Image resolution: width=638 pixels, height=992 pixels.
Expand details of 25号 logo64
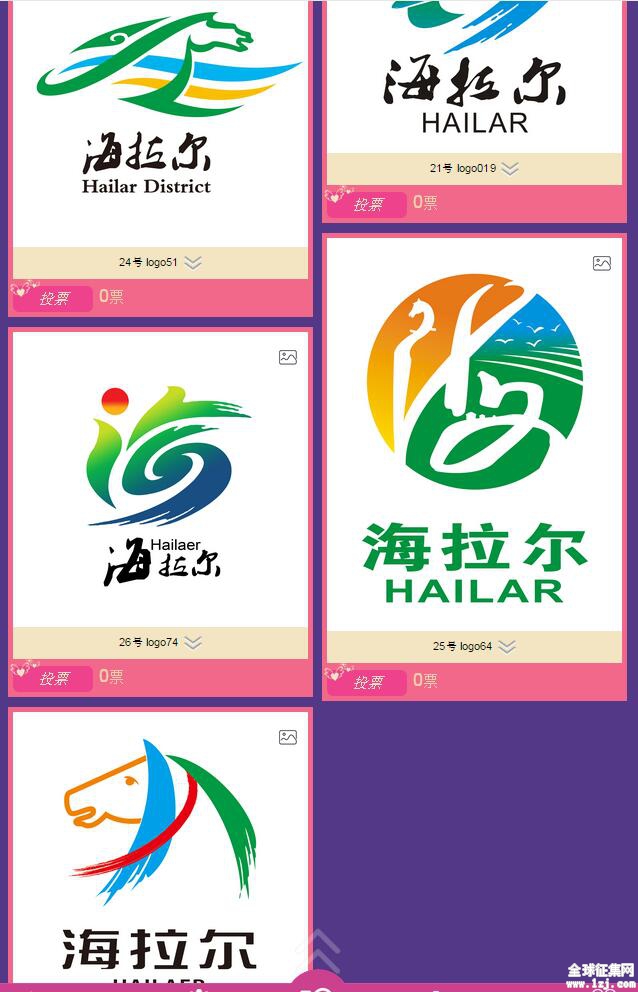pos(507,646)
